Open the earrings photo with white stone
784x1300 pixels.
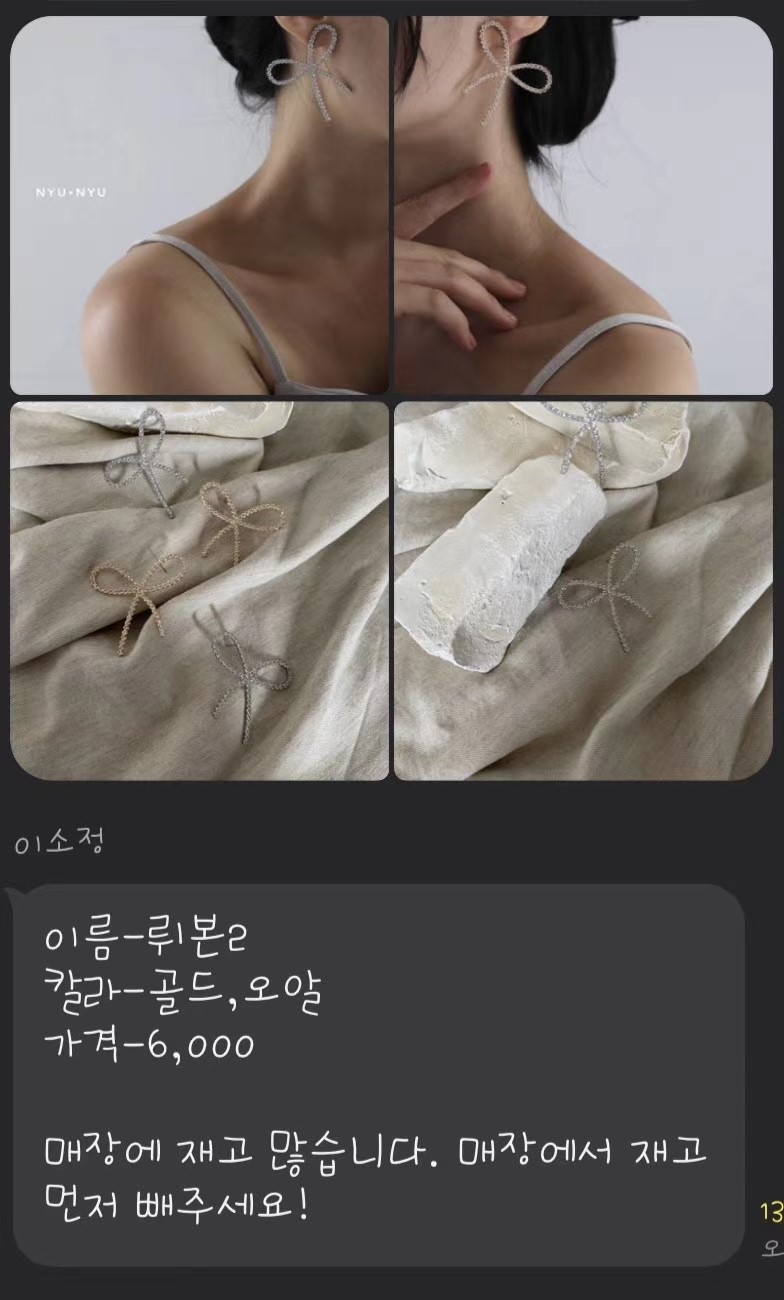583,590
